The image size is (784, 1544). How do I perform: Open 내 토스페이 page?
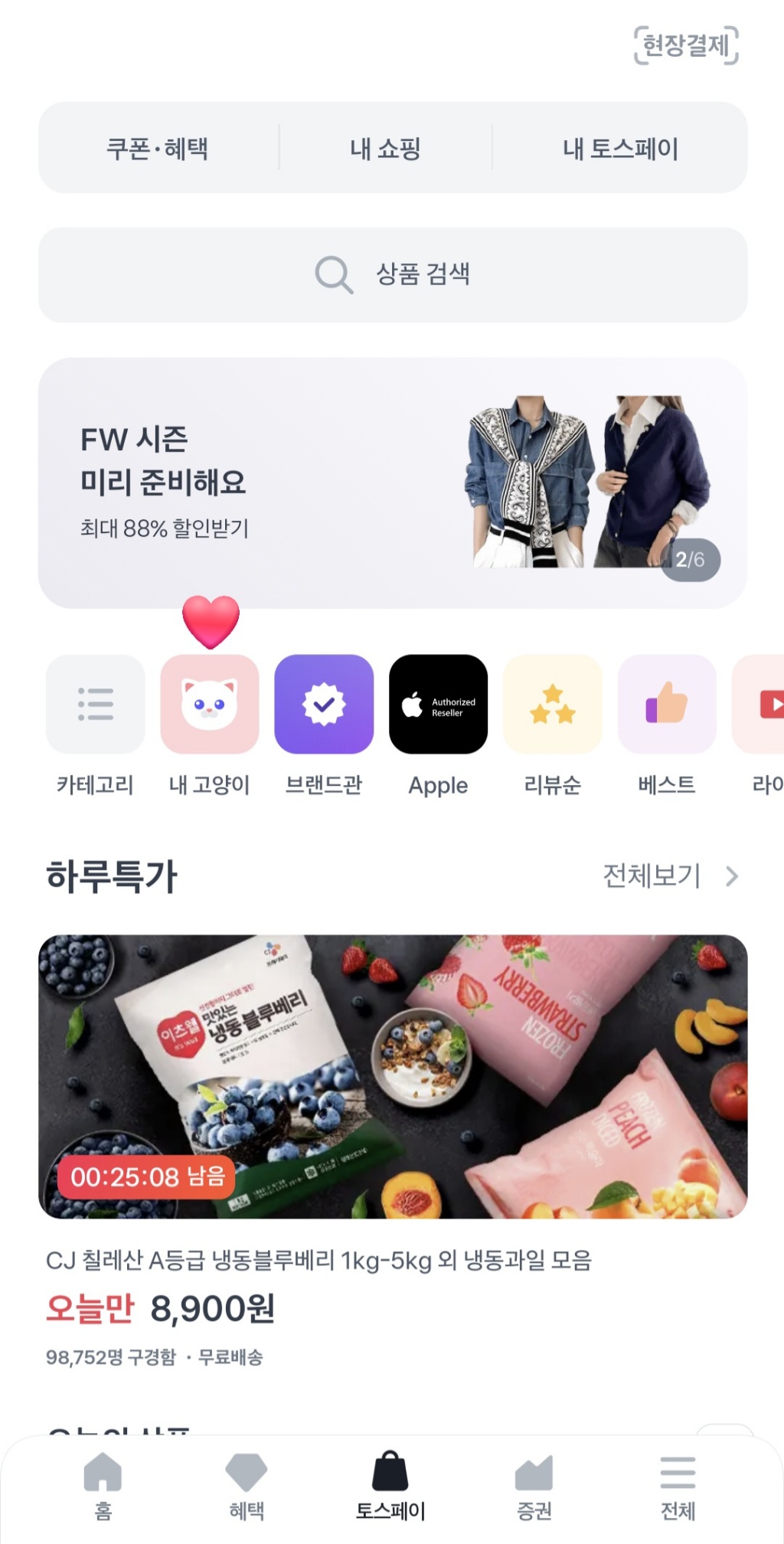620,148
